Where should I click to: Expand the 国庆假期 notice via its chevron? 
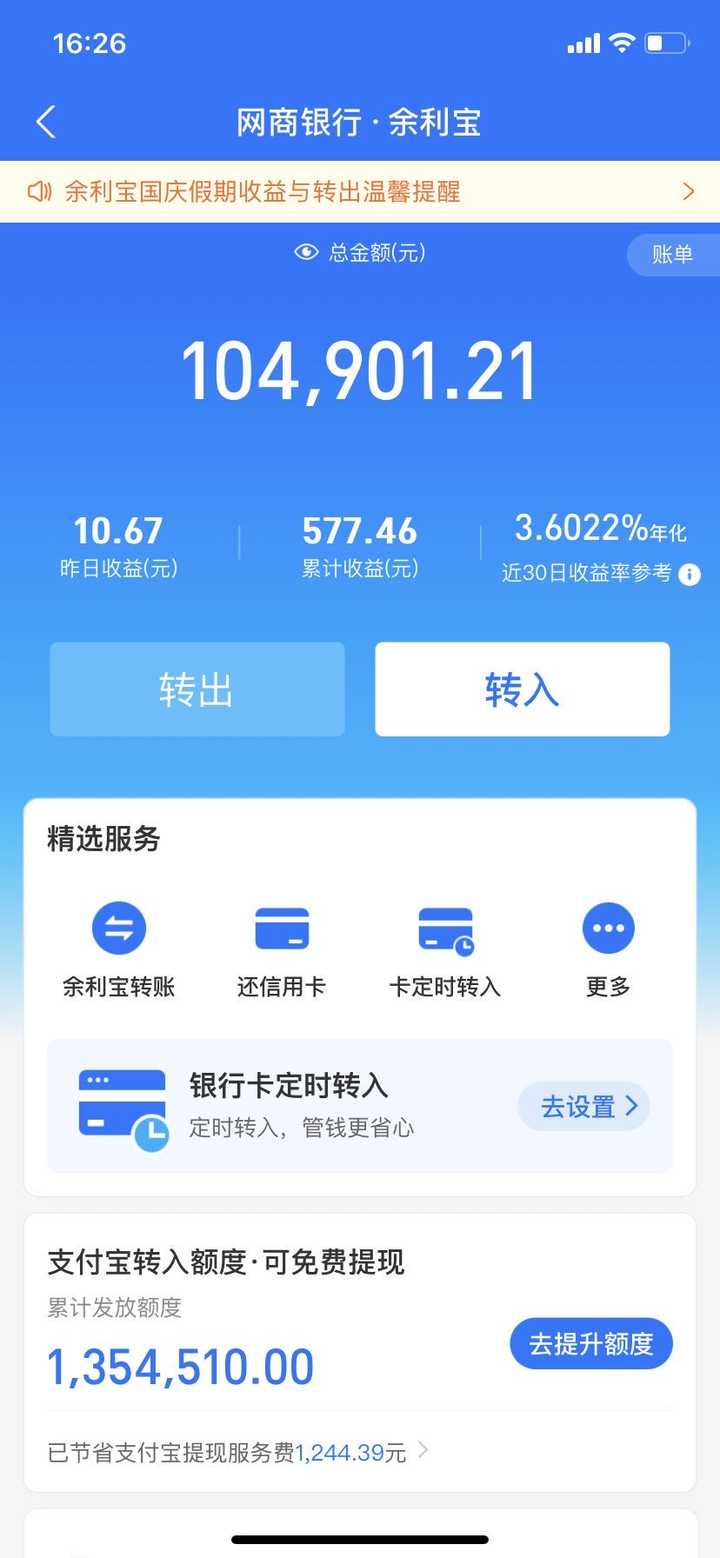[x=687, y=191]
